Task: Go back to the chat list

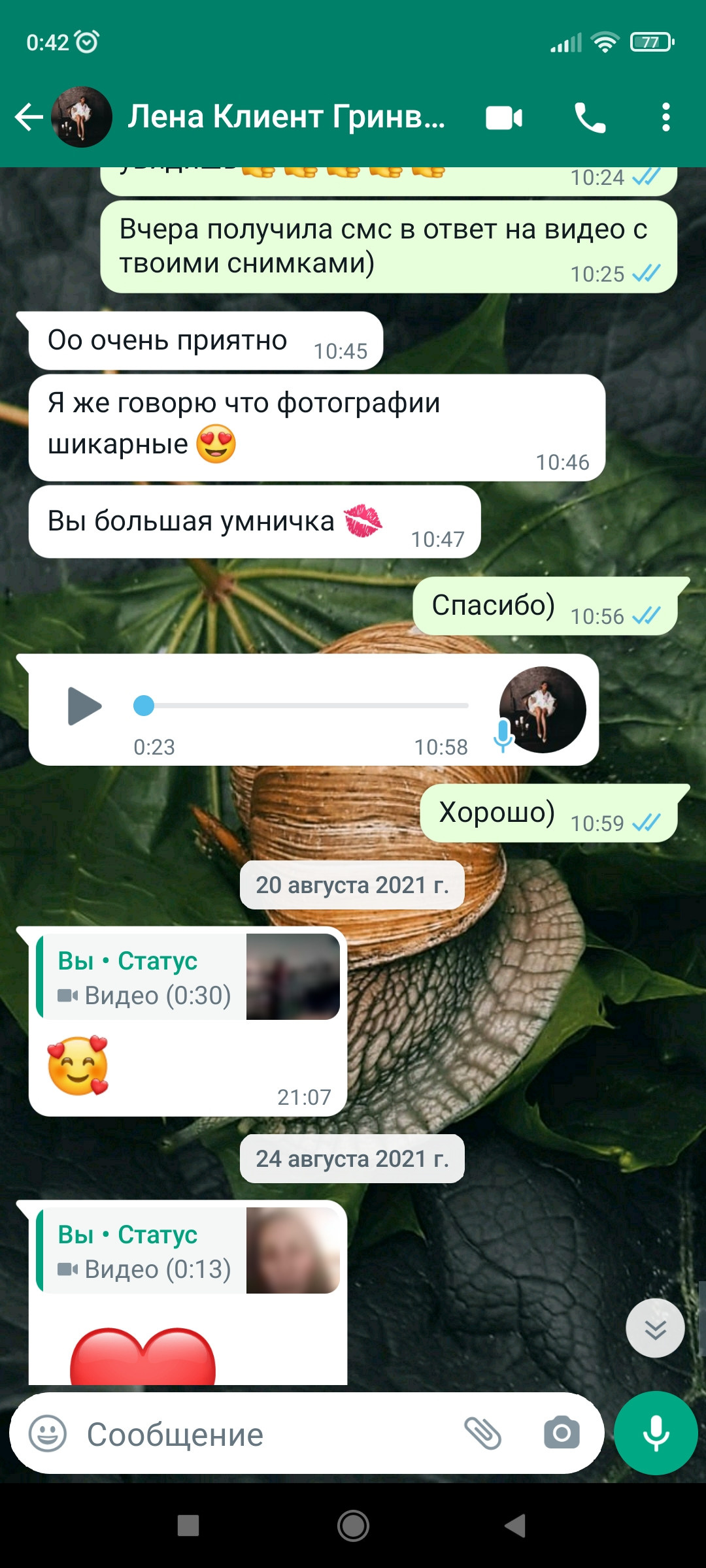Action: (x=29, y=118)
